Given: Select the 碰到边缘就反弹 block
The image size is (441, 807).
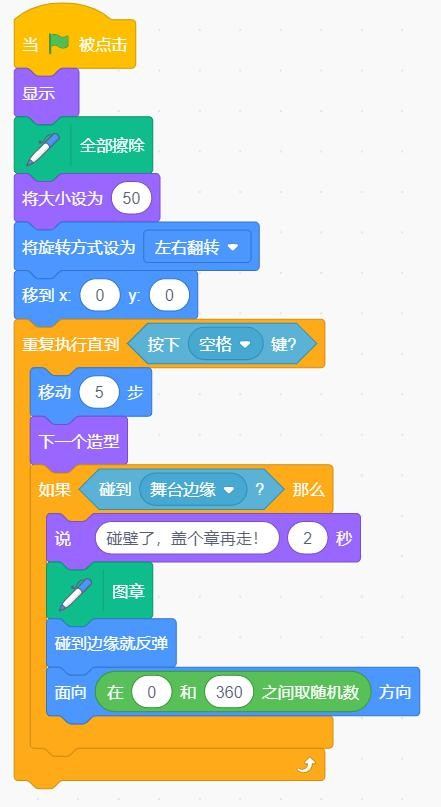Looking at the screenshot, I should 111,643.
